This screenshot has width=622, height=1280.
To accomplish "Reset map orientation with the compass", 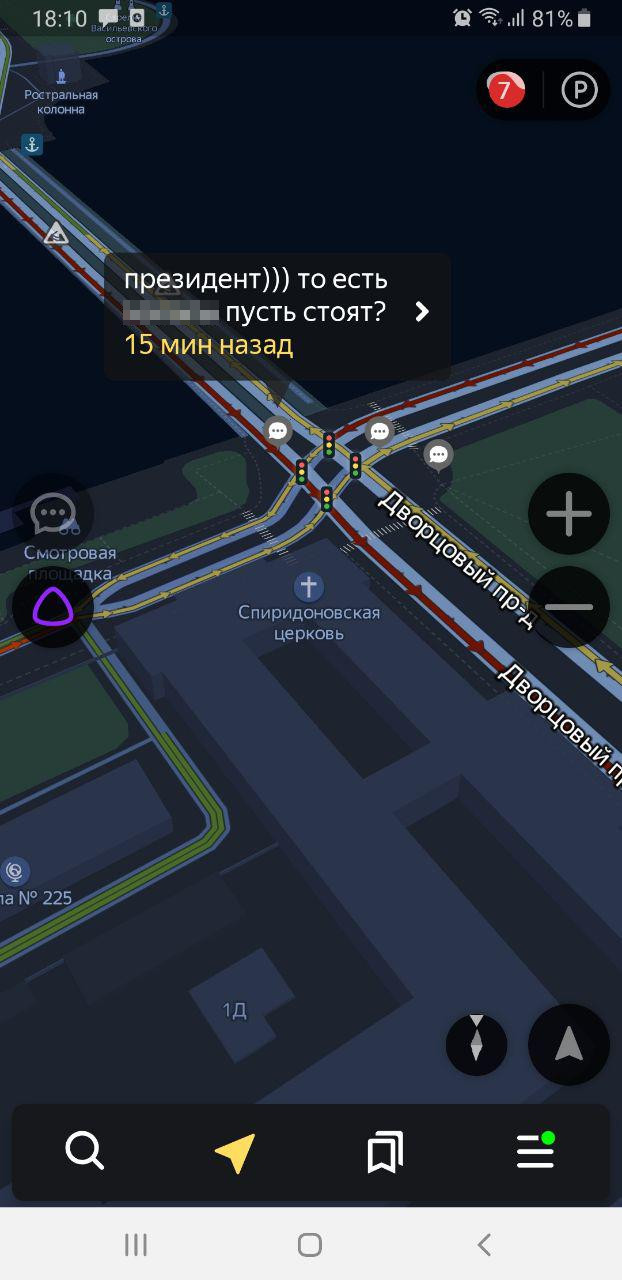I will [x=476, y=1045].
